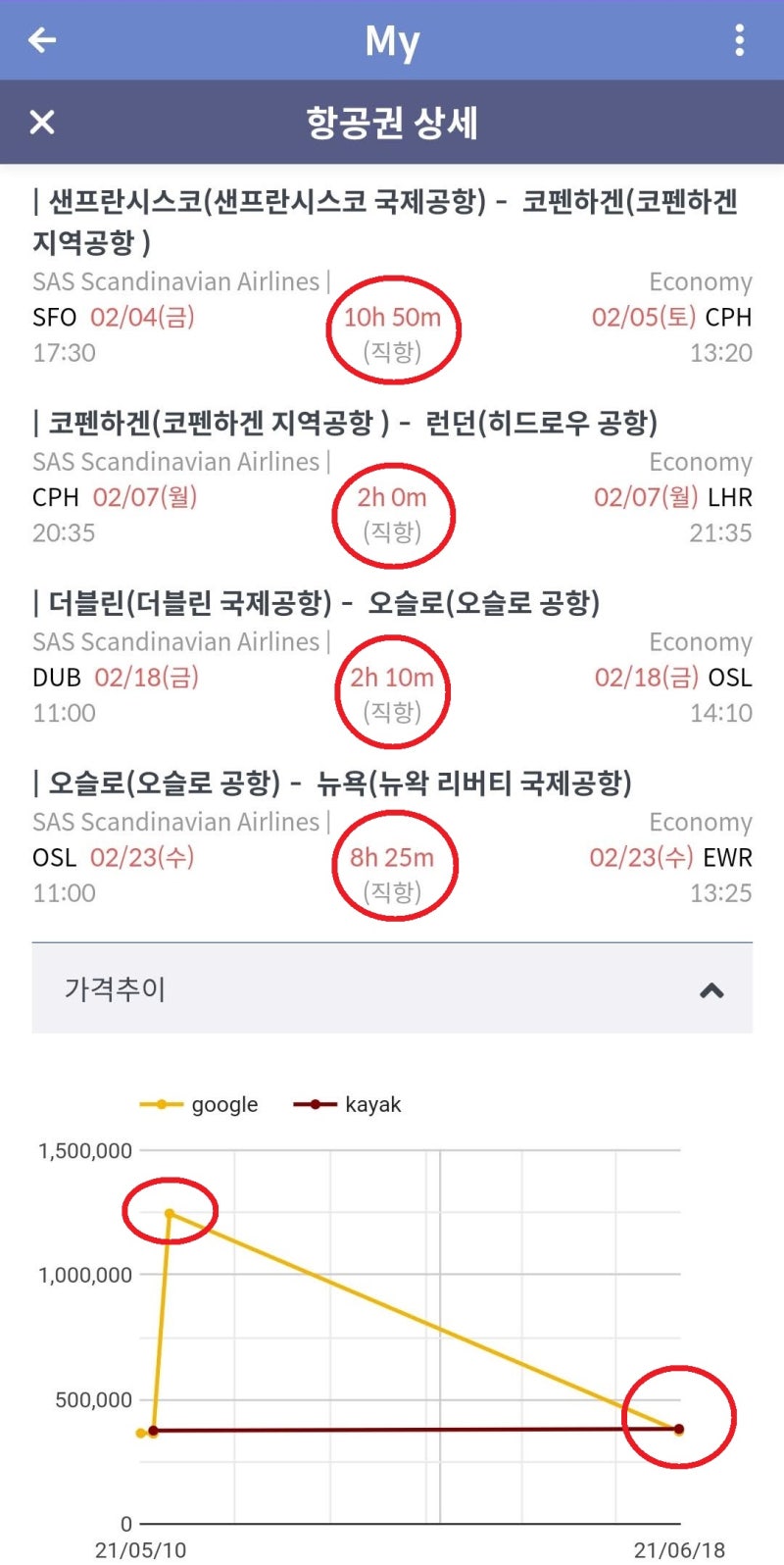The image size is (784, 1565).
Task: Go back using the top-left arrow
Action: (42, 40)
